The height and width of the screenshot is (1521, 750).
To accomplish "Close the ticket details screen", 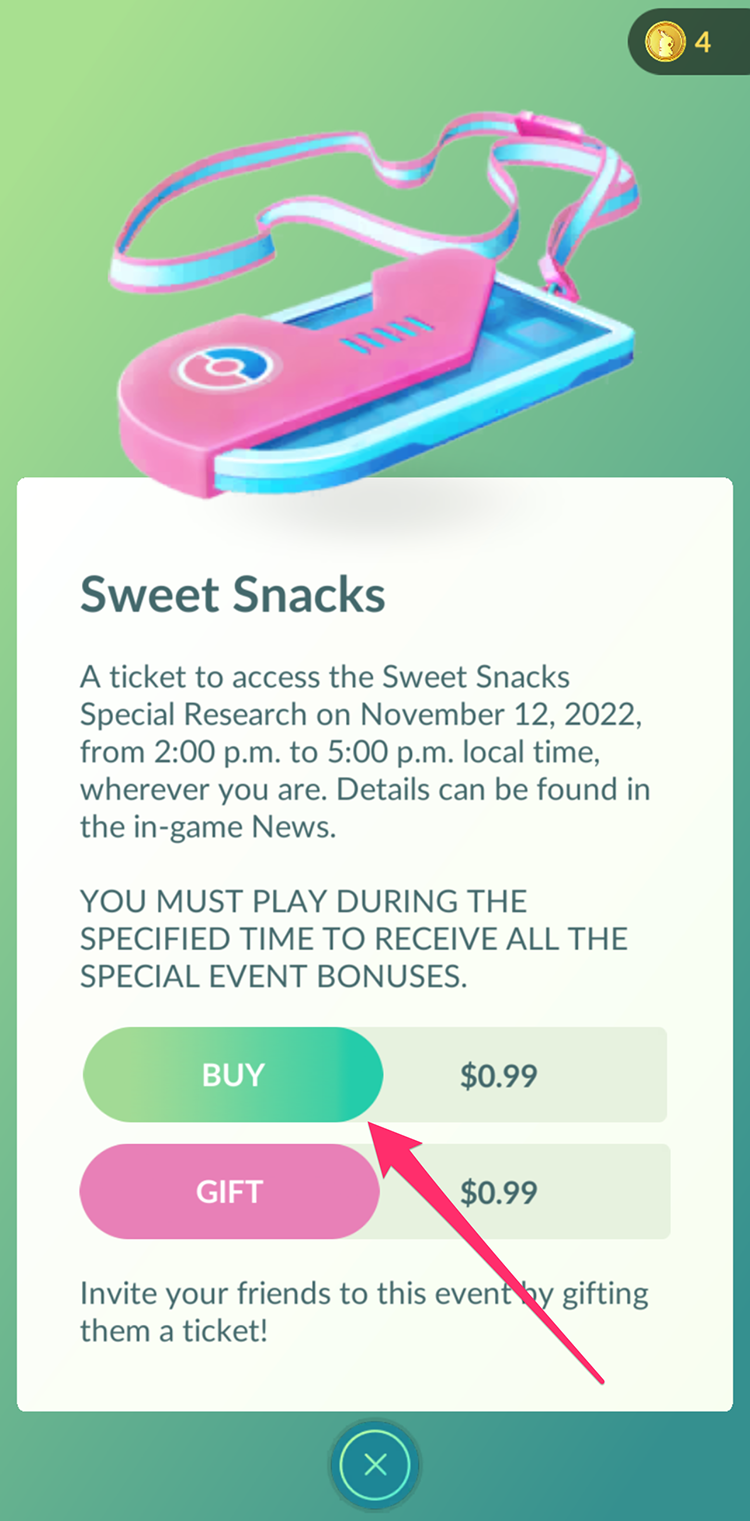I will point(375,1466).
